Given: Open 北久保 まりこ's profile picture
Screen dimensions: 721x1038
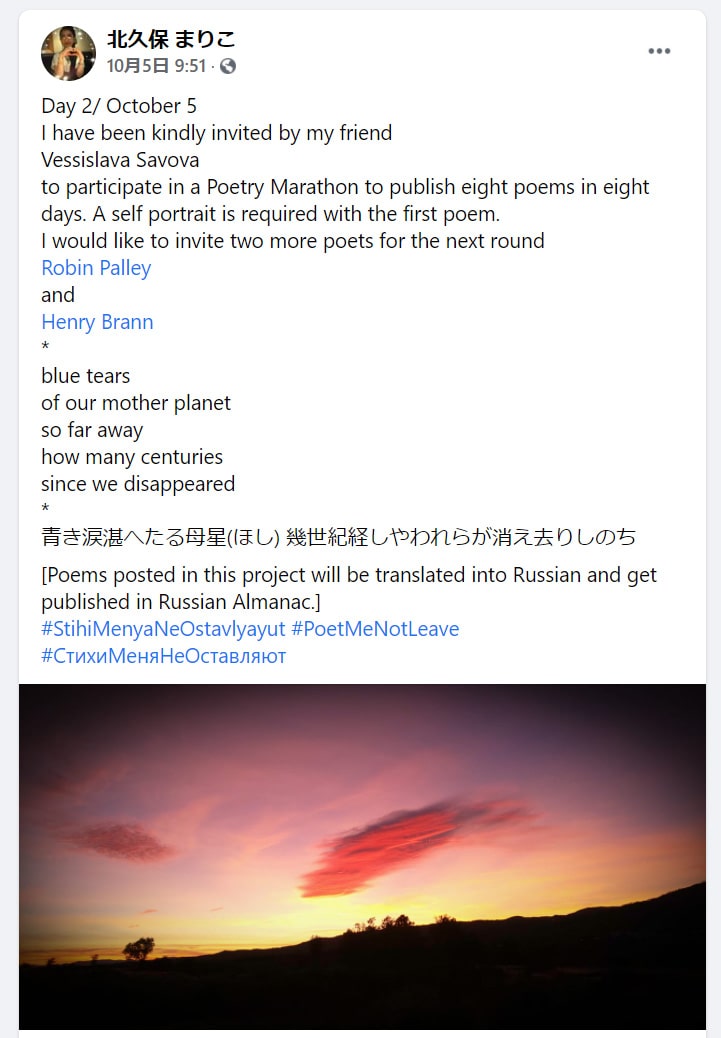Looking at the screenshot, I should [68, 53].
